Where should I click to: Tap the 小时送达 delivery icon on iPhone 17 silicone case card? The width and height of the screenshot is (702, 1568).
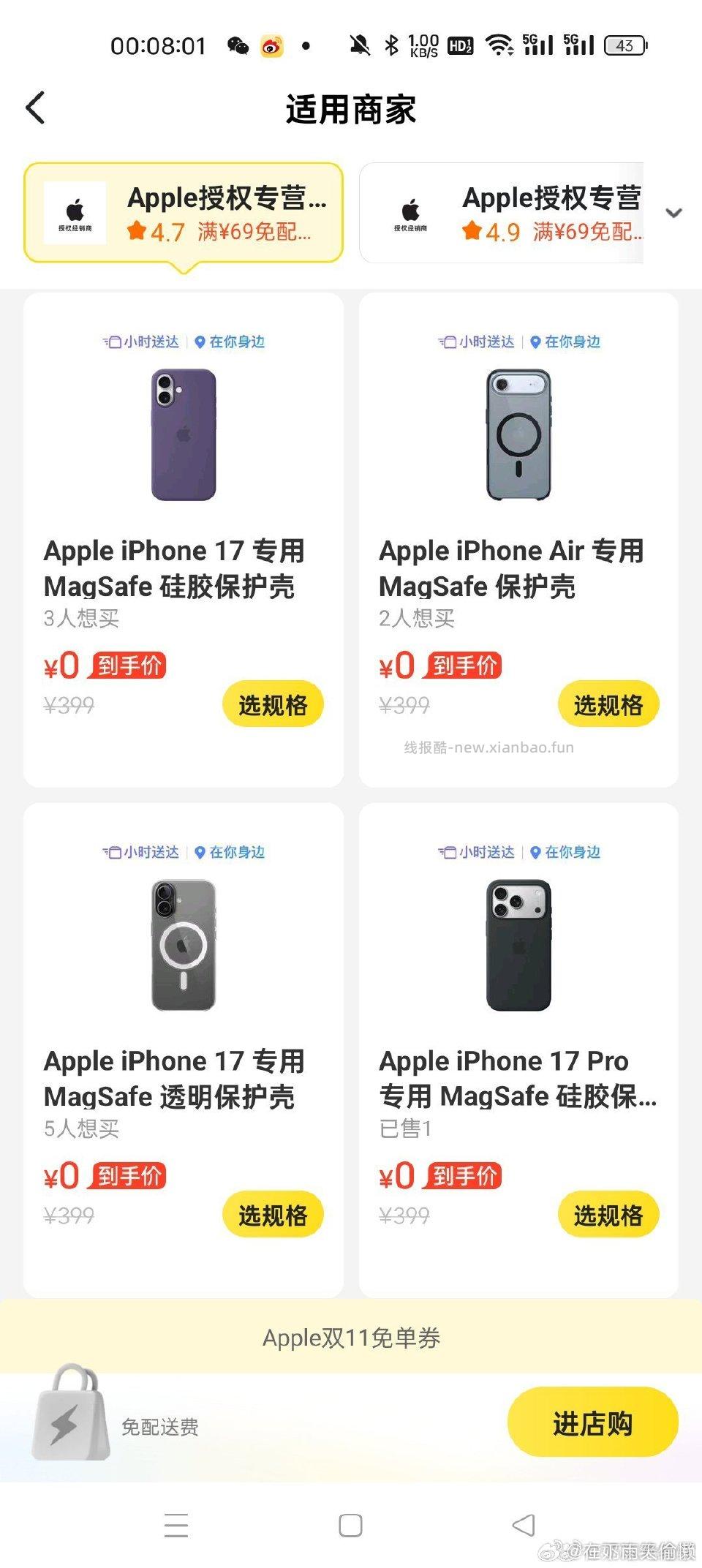point(115,342)
